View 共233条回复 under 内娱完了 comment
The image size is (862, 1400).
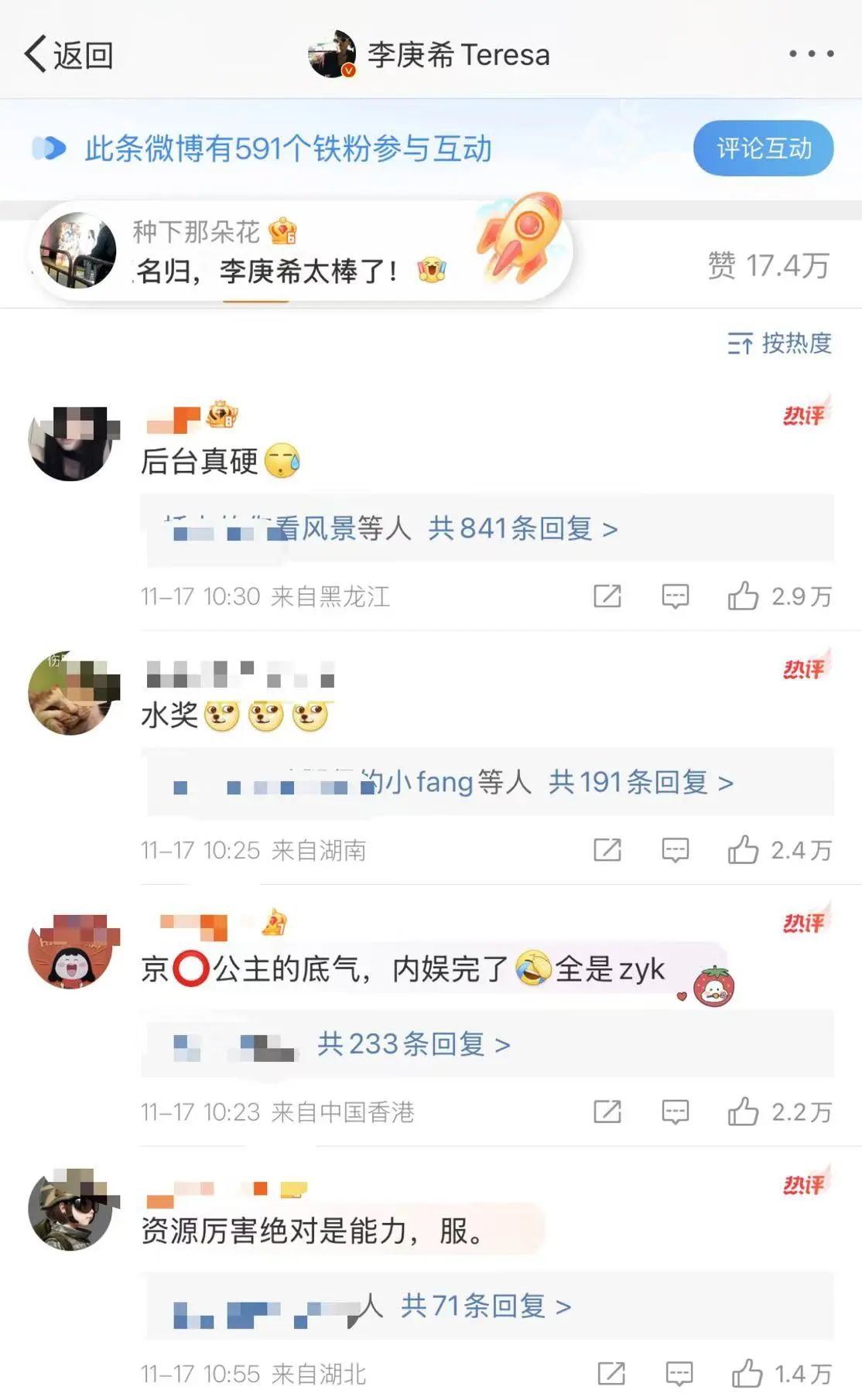pos(413,1044)
